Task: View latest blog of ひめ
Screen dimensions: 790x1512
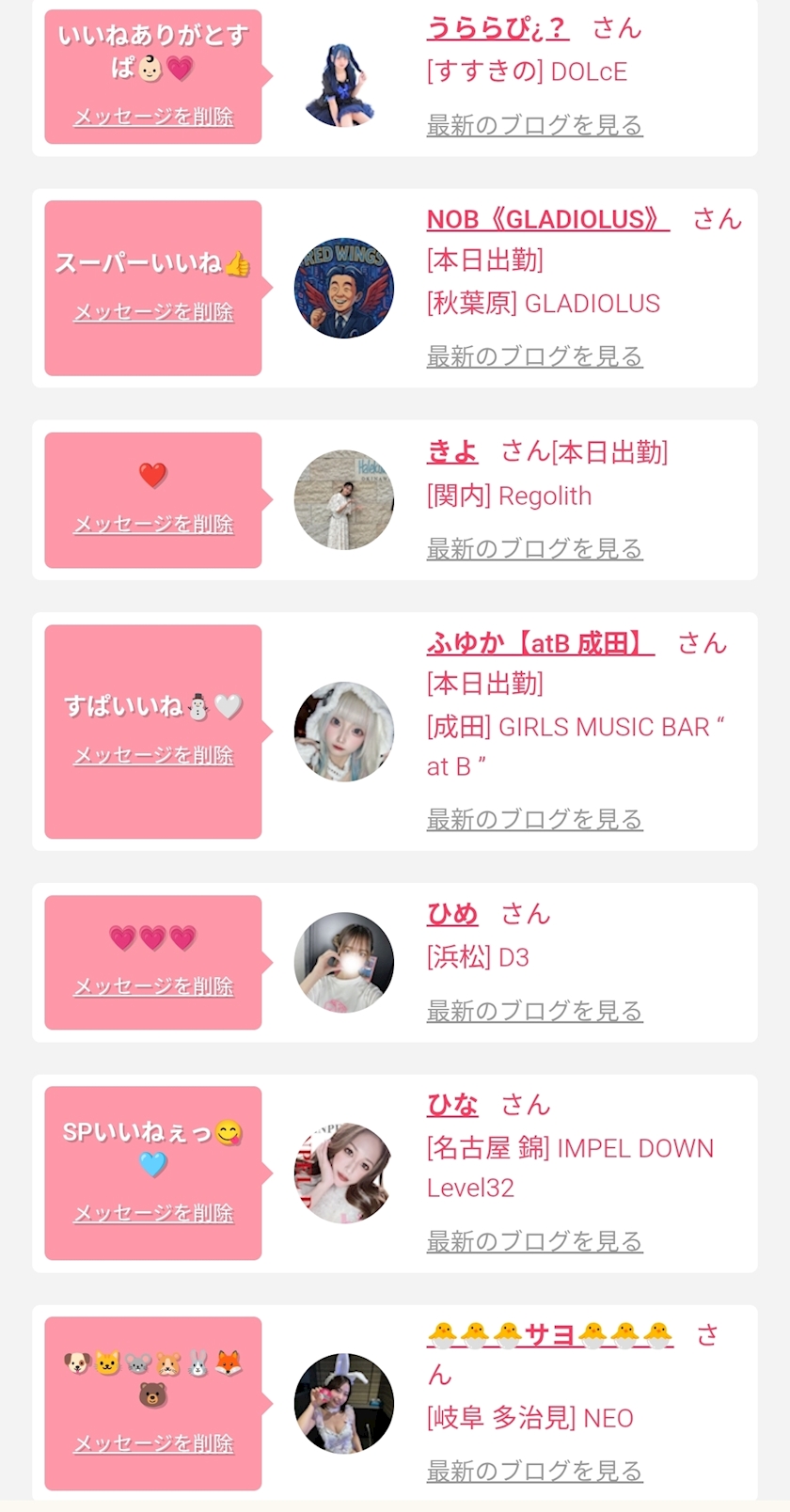Action: click(534, 1011)
